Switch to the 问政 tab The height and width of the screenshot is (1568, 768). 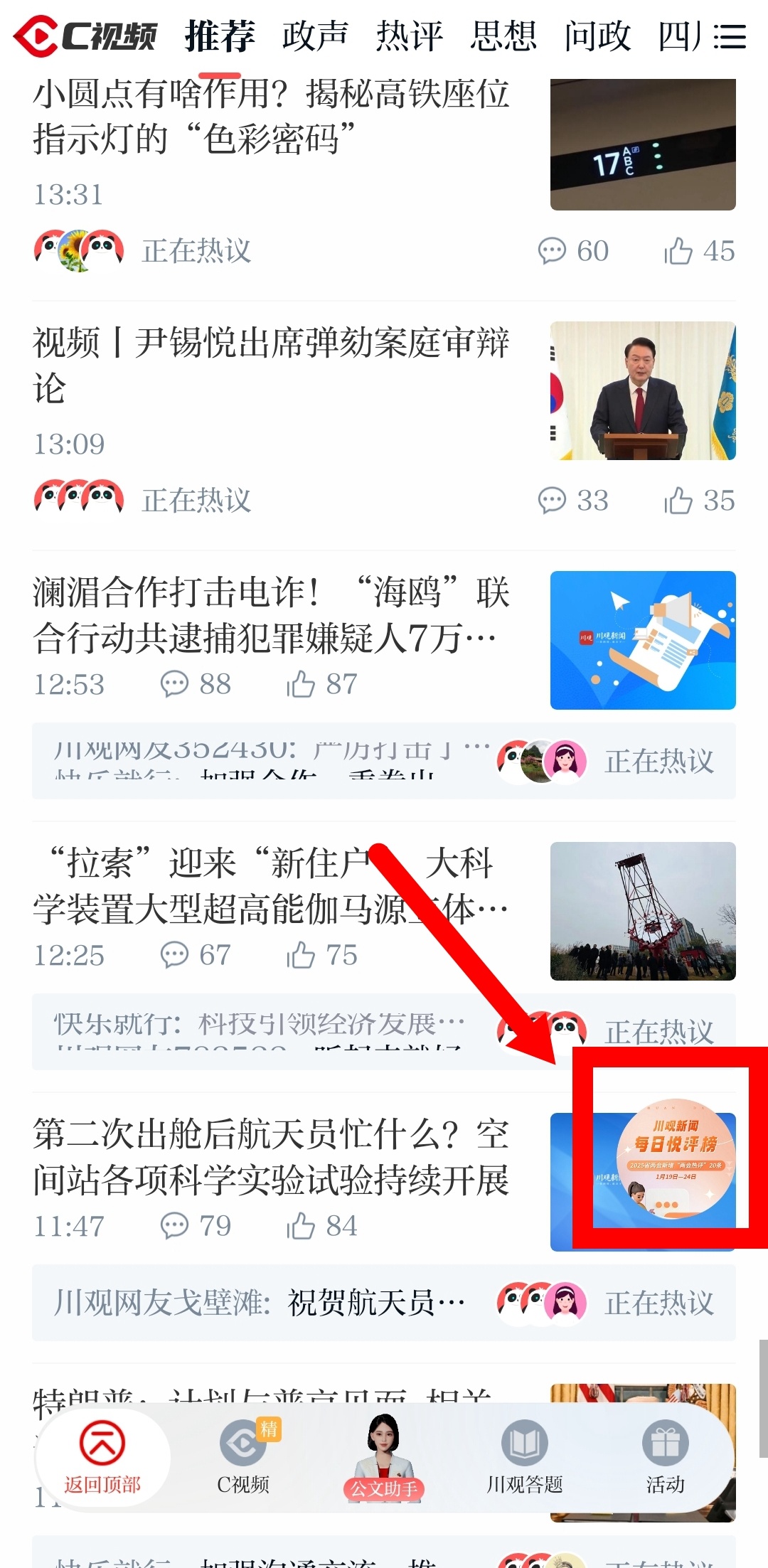597,36
